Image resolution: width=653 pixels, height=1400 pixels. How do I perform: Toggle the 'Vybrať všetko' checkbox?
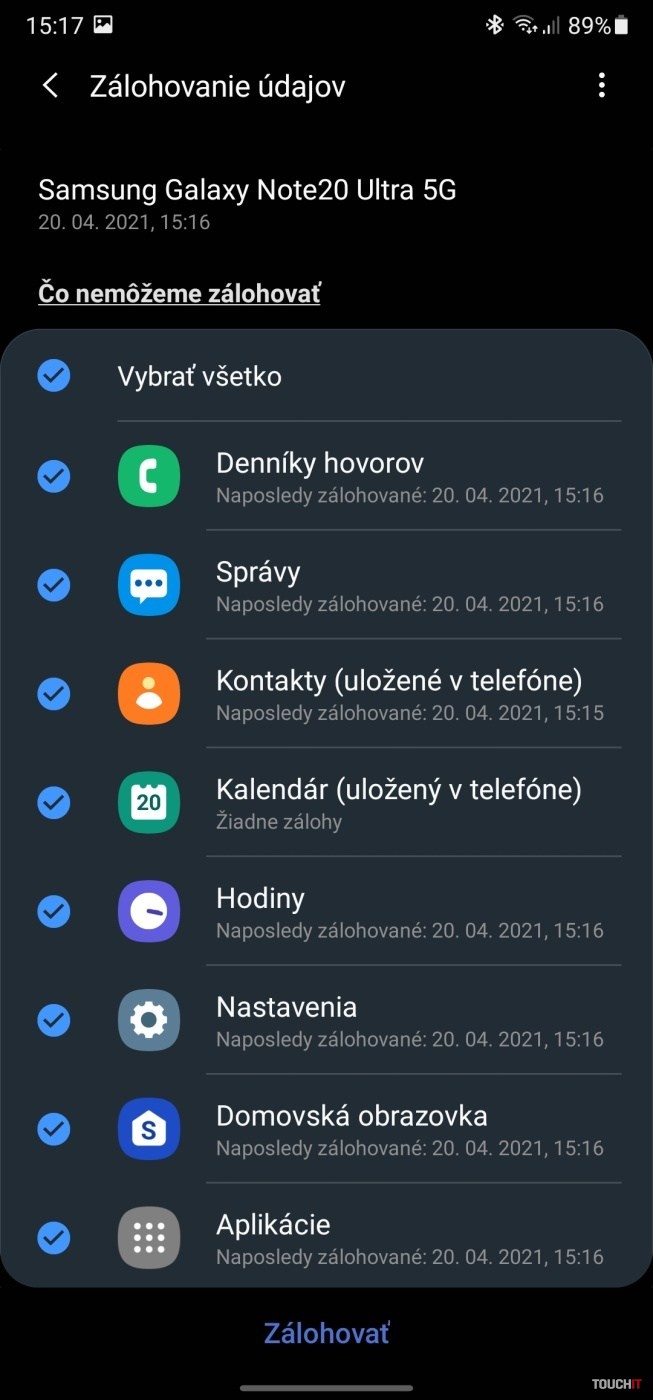pos(54,376)
